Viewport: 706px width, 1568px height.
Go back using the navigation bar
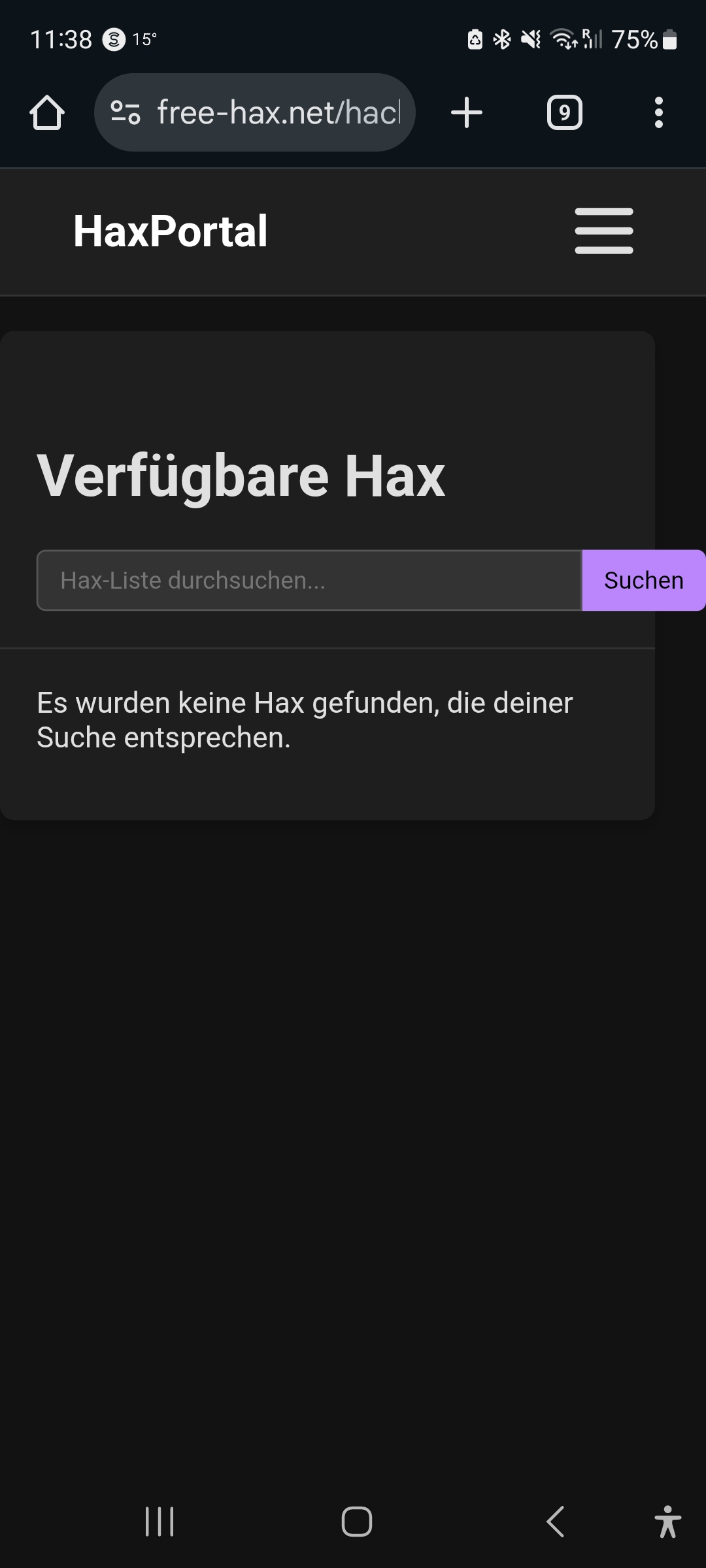(x=556, y=1522)
